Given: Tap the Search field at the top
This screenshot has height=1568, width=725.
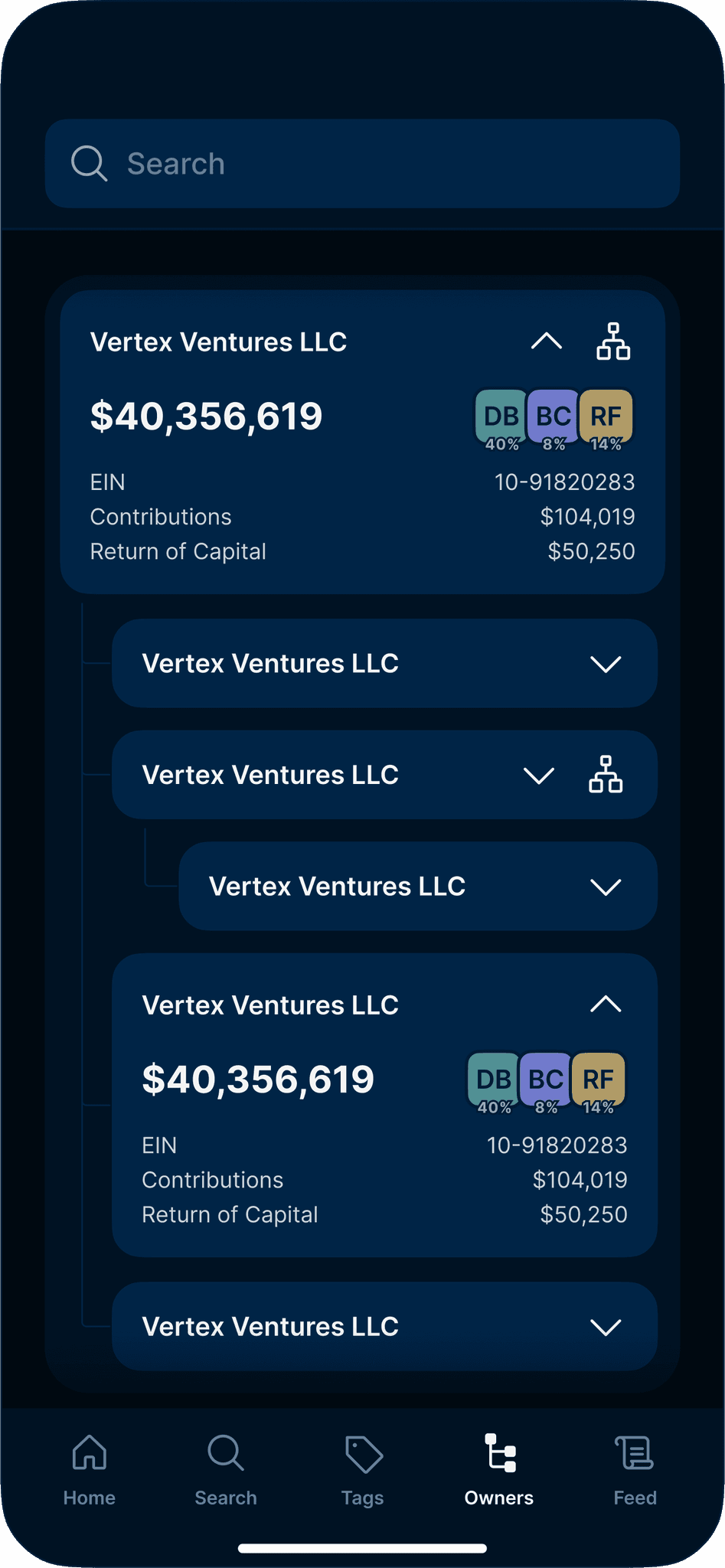Looking at the screenshot, I should 362,163.
